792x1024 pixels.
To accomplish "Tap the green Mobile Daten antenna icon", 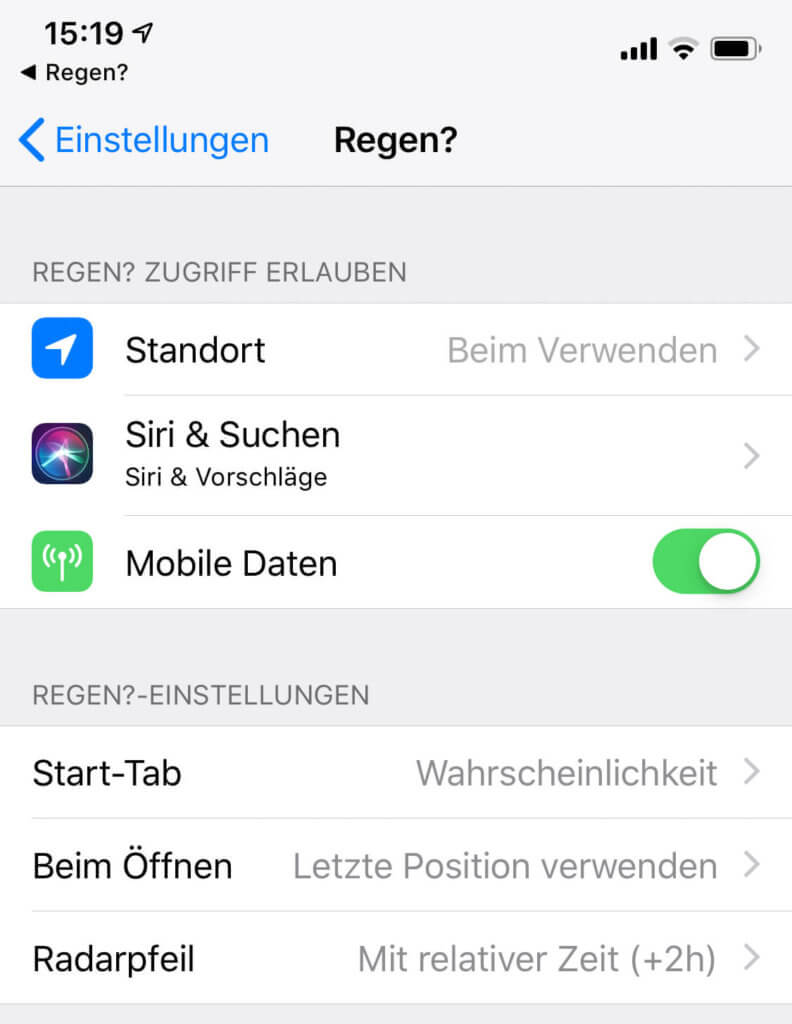I will point(62,561).
